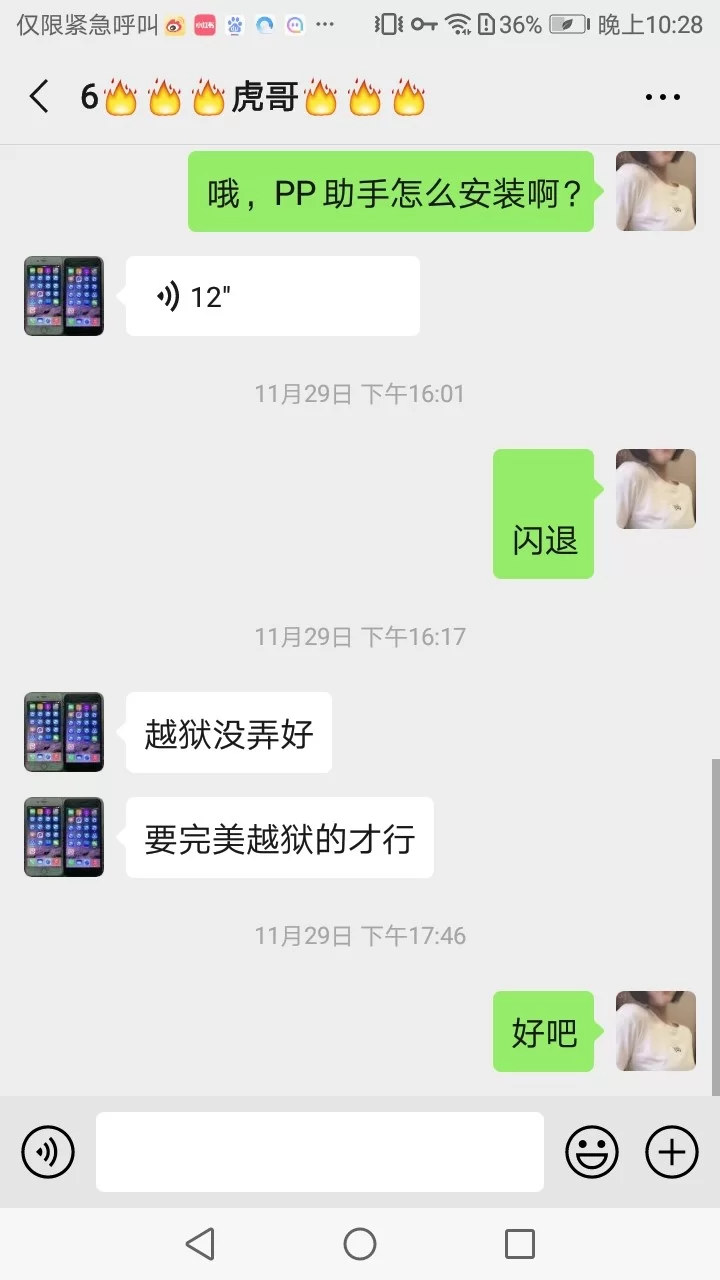
Task: Open my avatar next to 好吧
Action: coord(656,1031)
